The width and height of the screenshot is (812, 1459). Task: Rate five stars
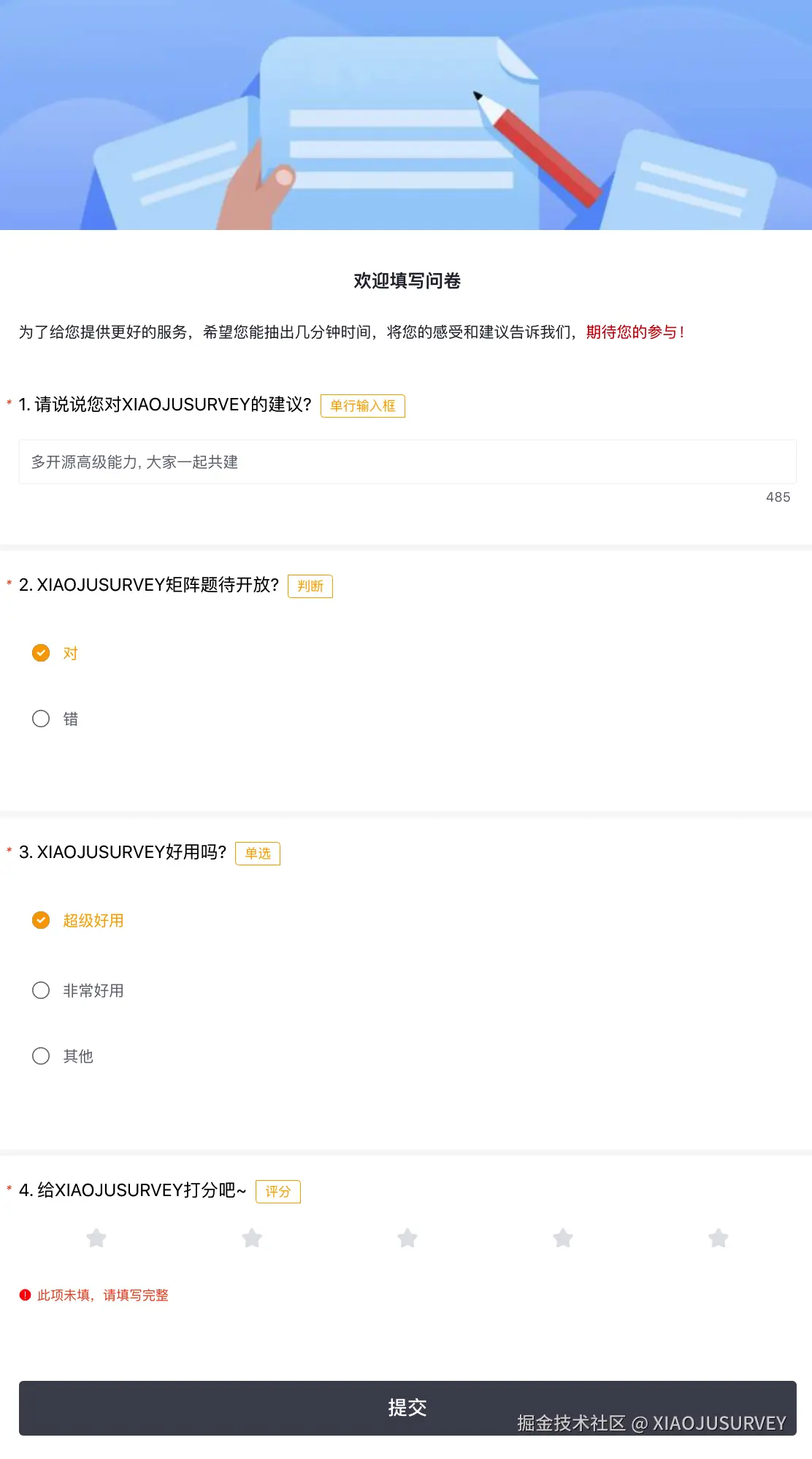(x=719, y=1238)
